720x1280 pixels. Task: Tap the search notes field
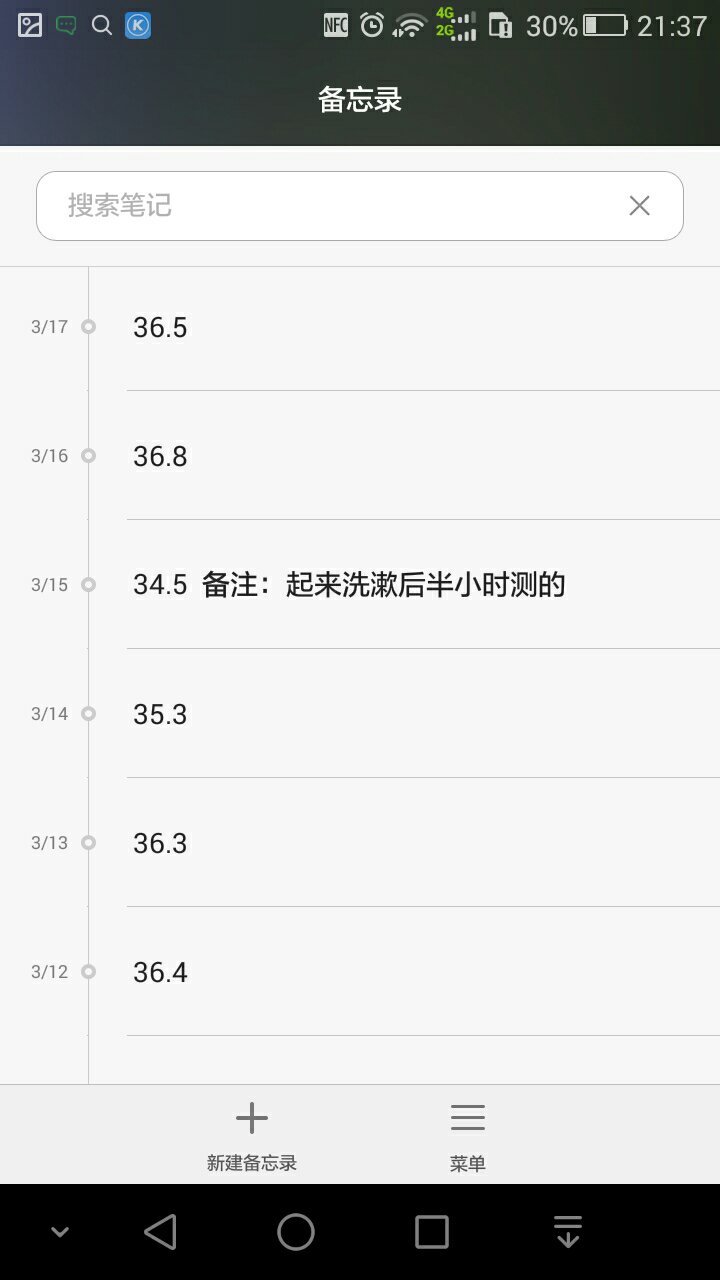click(x=330, y=206)
